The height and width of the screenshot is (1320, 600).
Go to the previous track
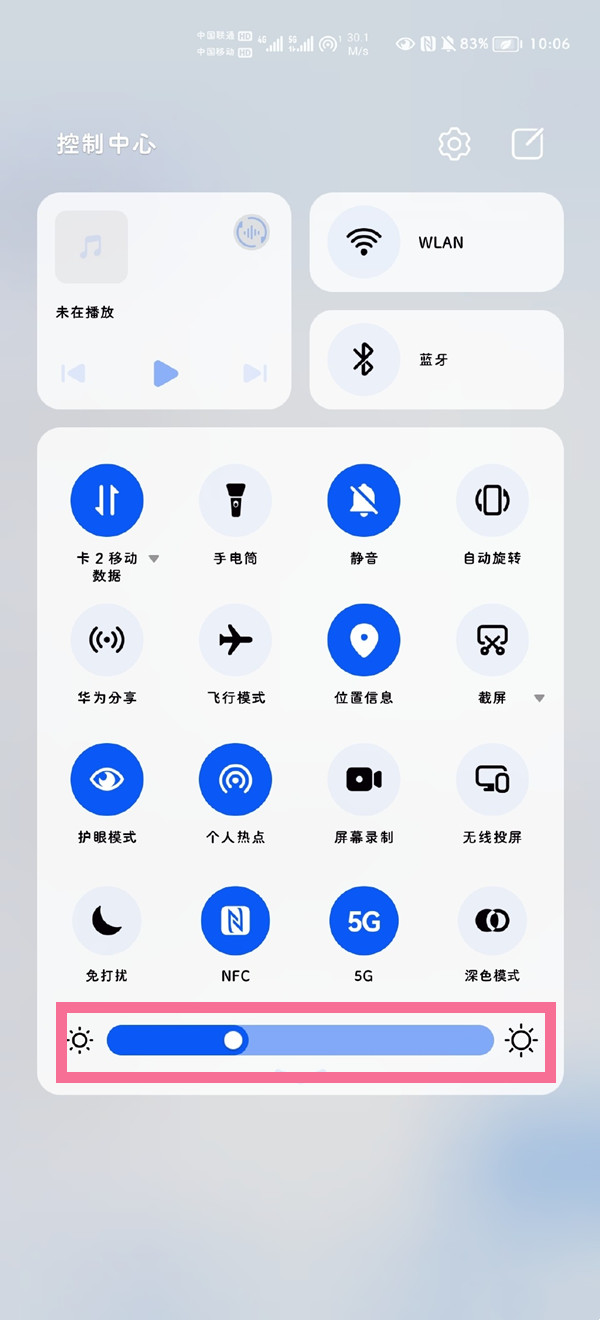coord(73,373)
